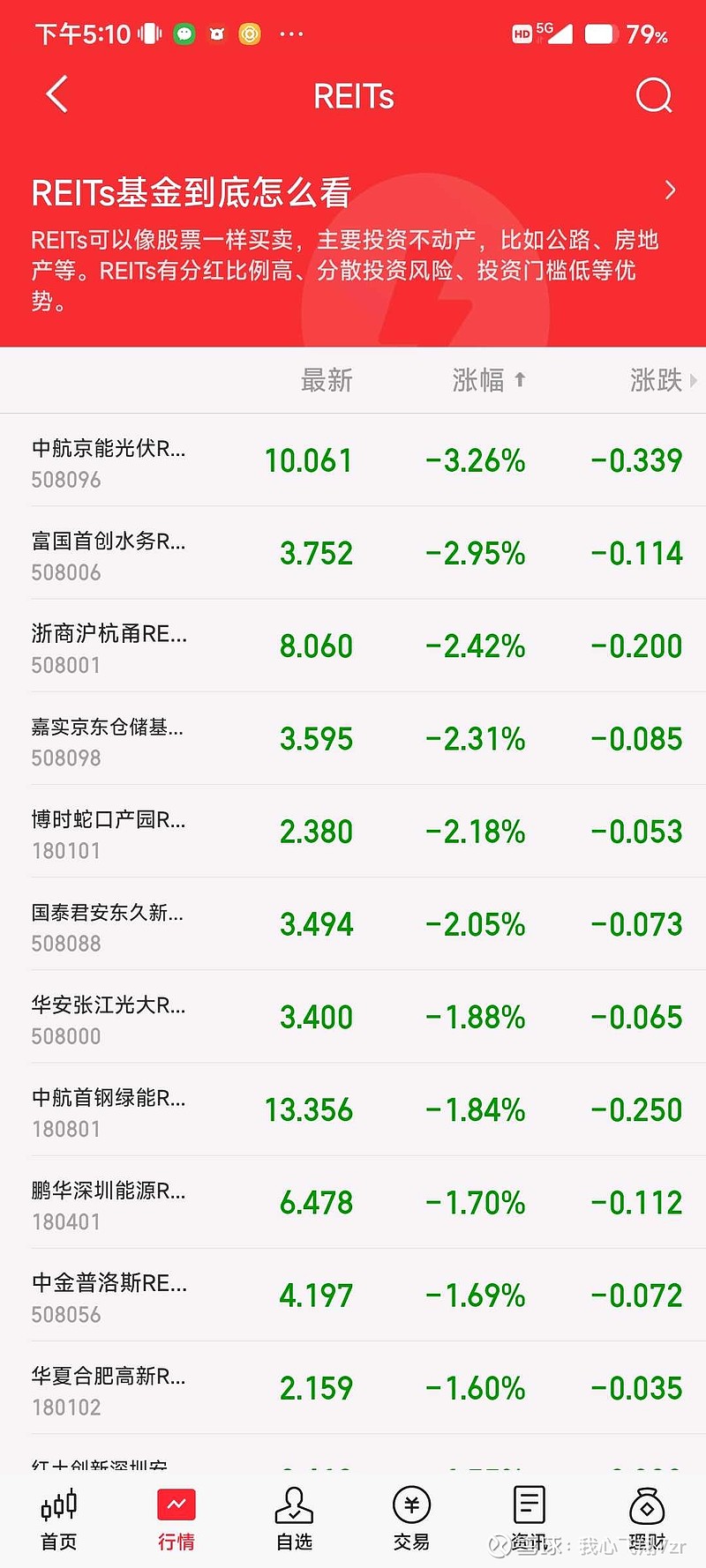Image resolution: width=706 pixels, height=1568 pixels.
Task: Tap the 理财 wealth management icon
Action: coord(647,1517)
